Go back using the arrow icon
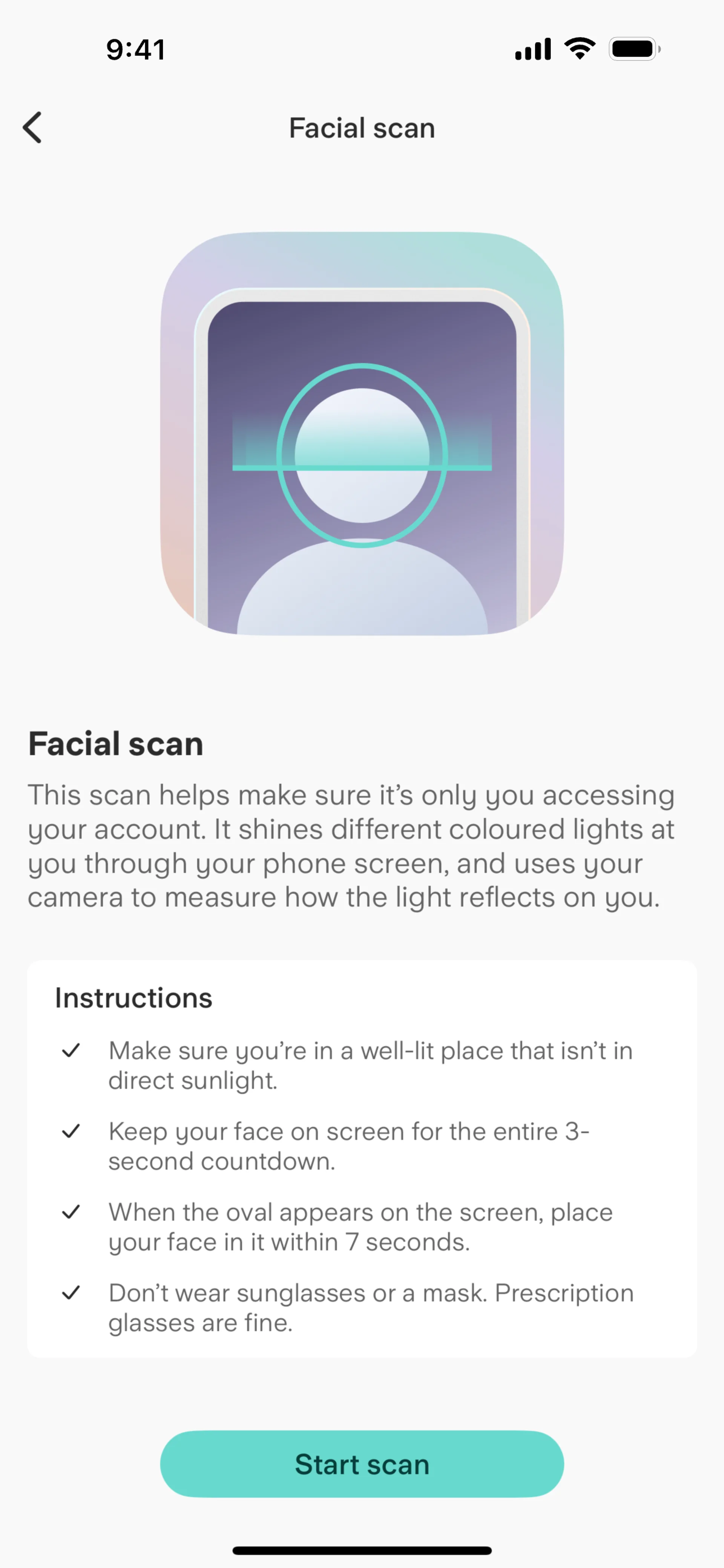Image resolution: width=724 pixels, height=1568 pixels. [33, 128]
